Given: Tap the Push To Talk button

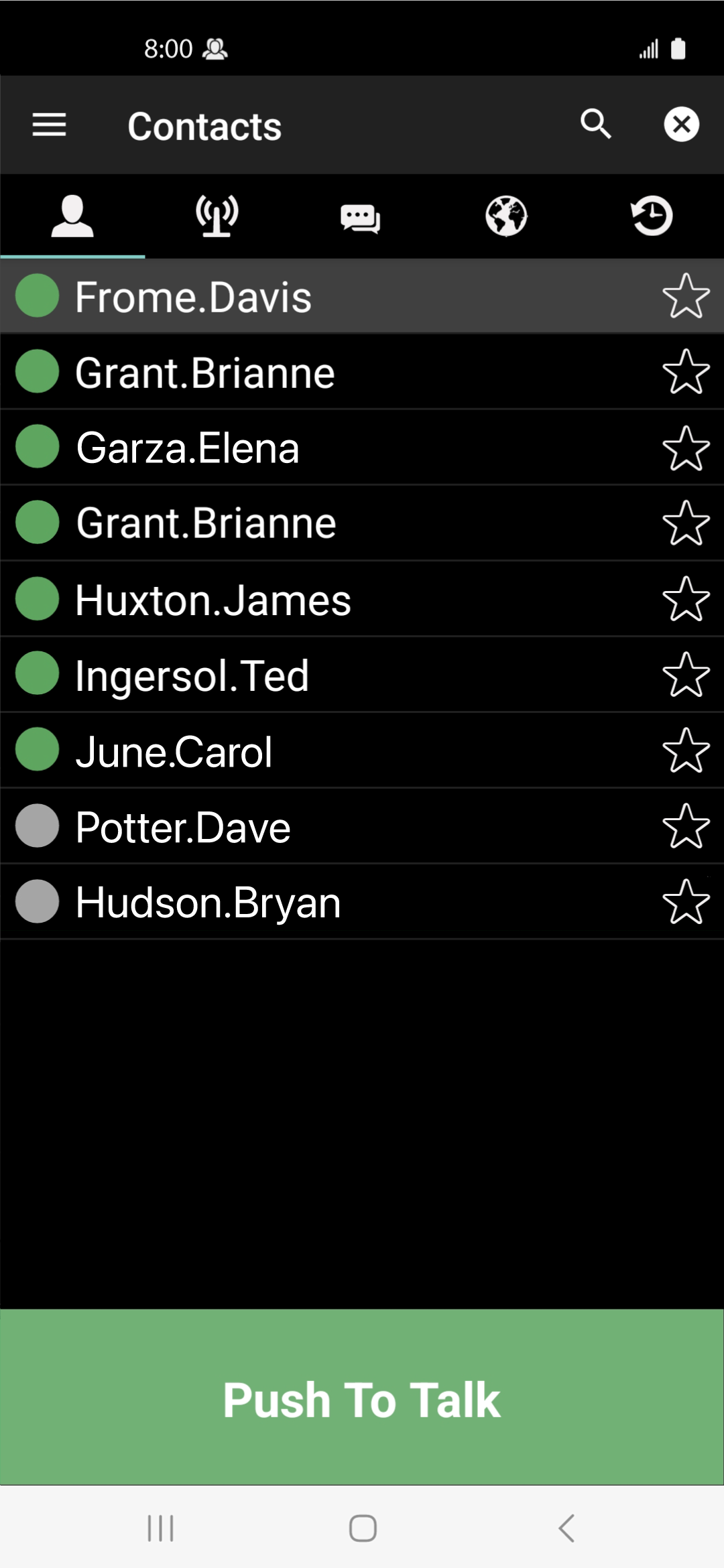Looking at the screenshot, I should tap(362, 1399).
